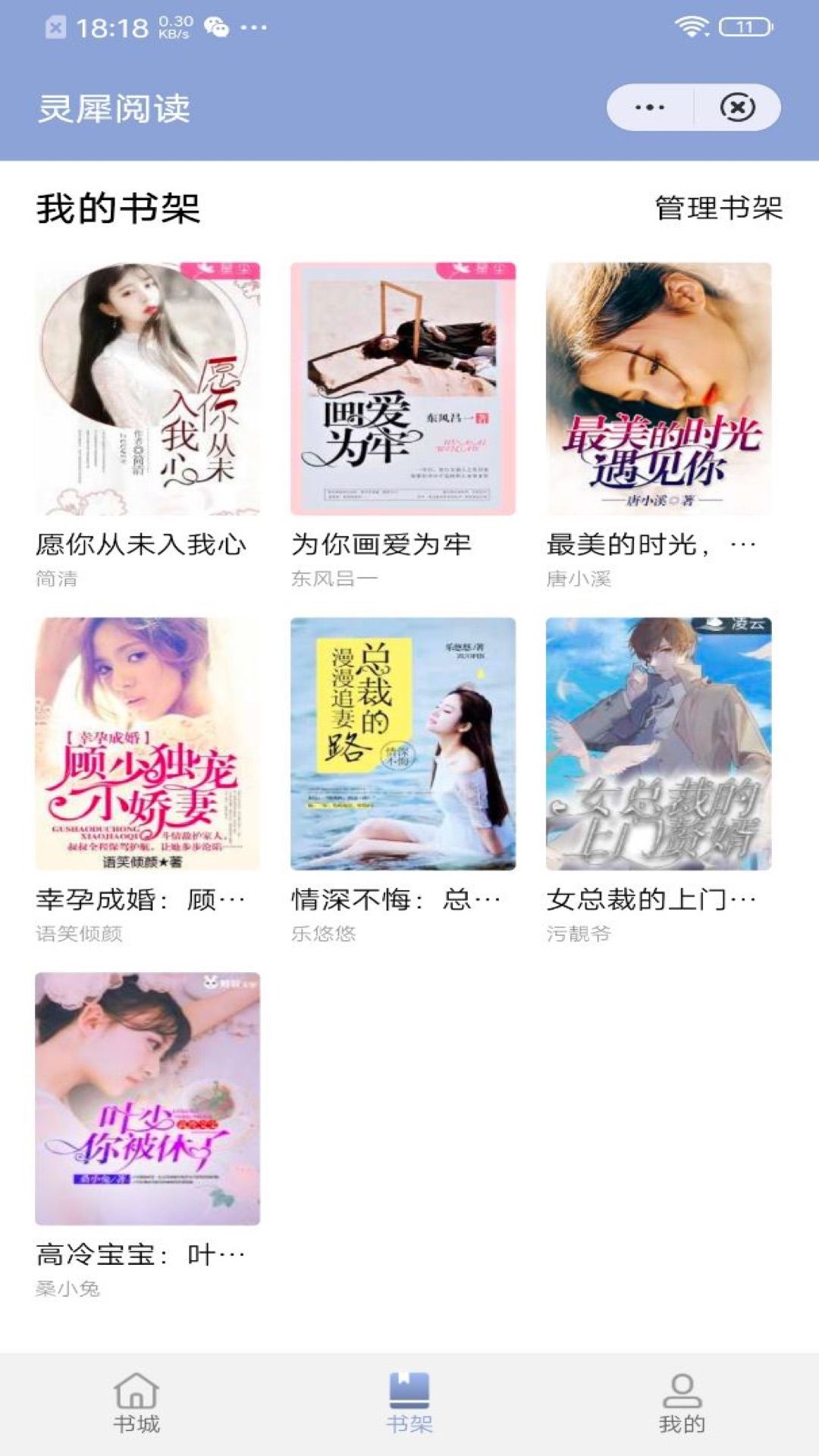819x1456 pixels.
Task: Open 我的 profile icon in bottom bar
Action: [680, 1403]
